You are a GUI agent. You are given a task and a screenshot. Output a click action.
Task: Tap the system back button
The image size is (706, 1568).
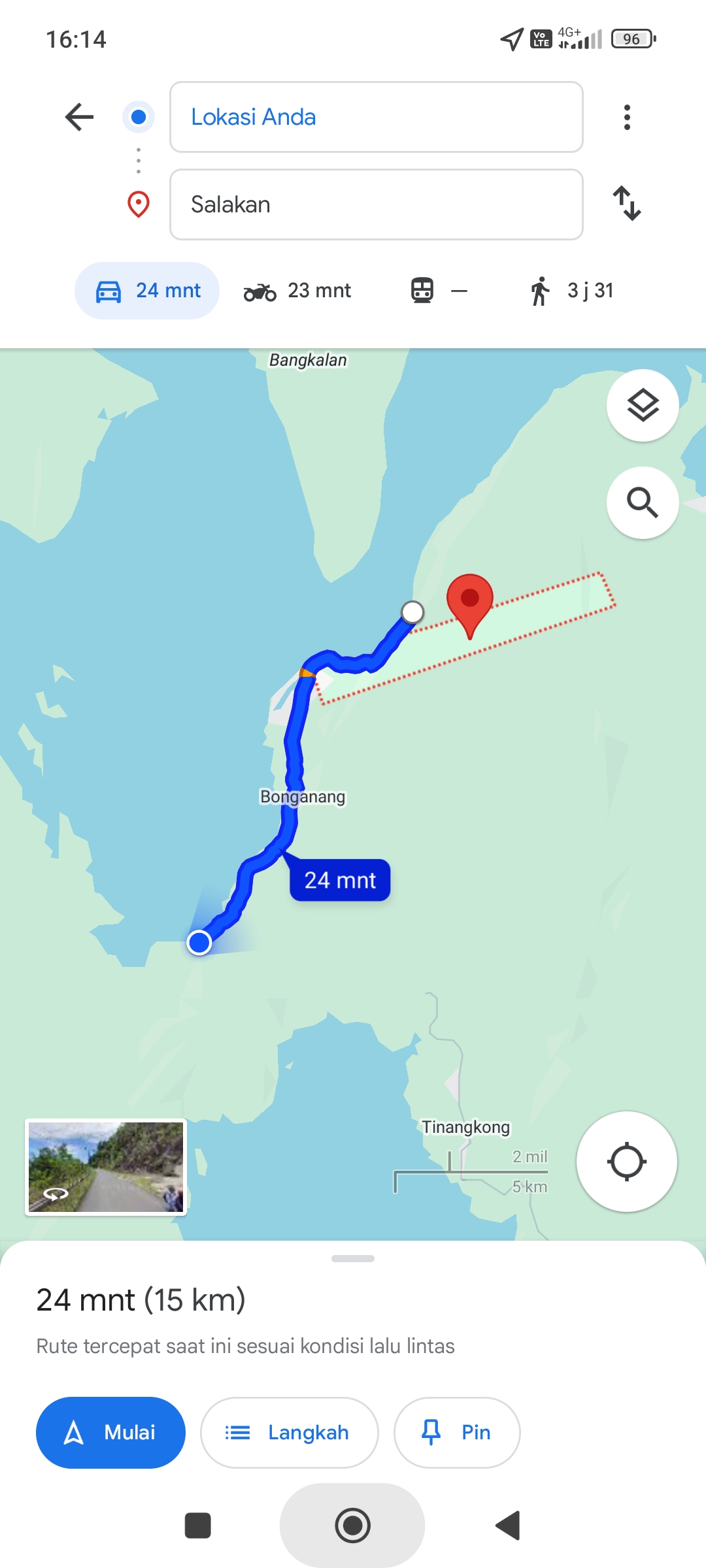(x=508, y=1526)
